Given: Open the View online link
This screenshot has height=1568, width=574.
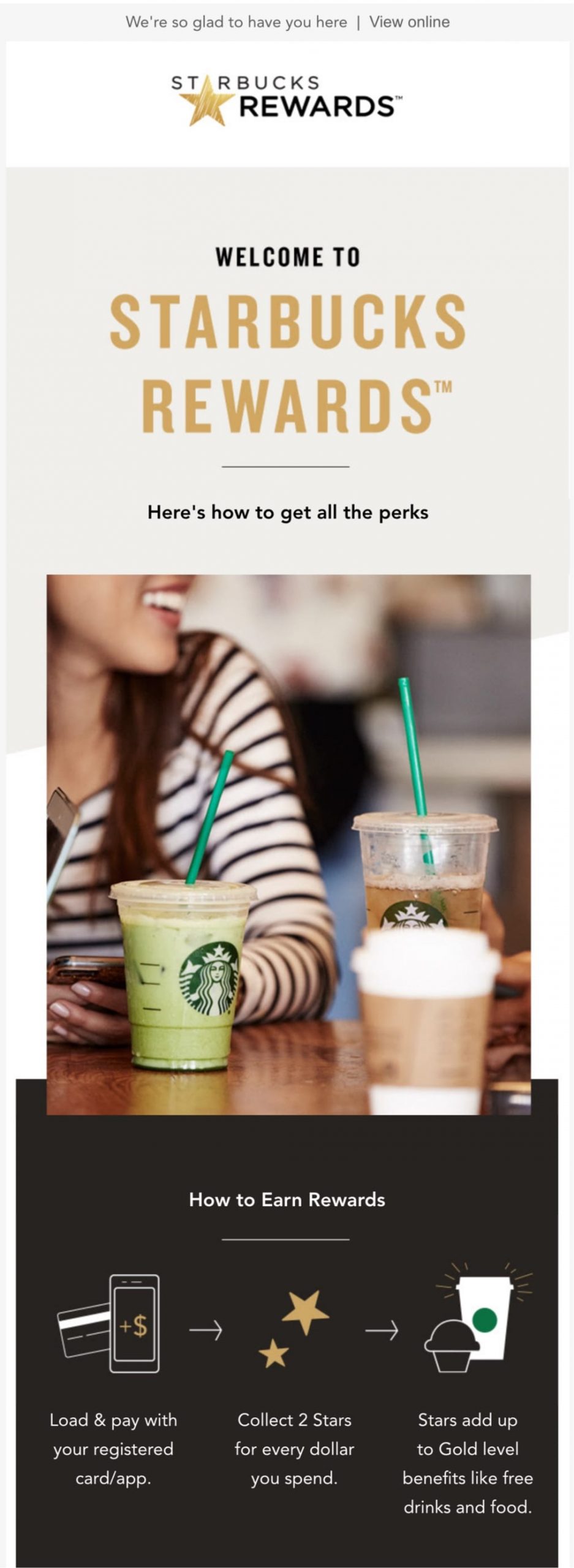Looking at the screenshot, I should (409, 22).
